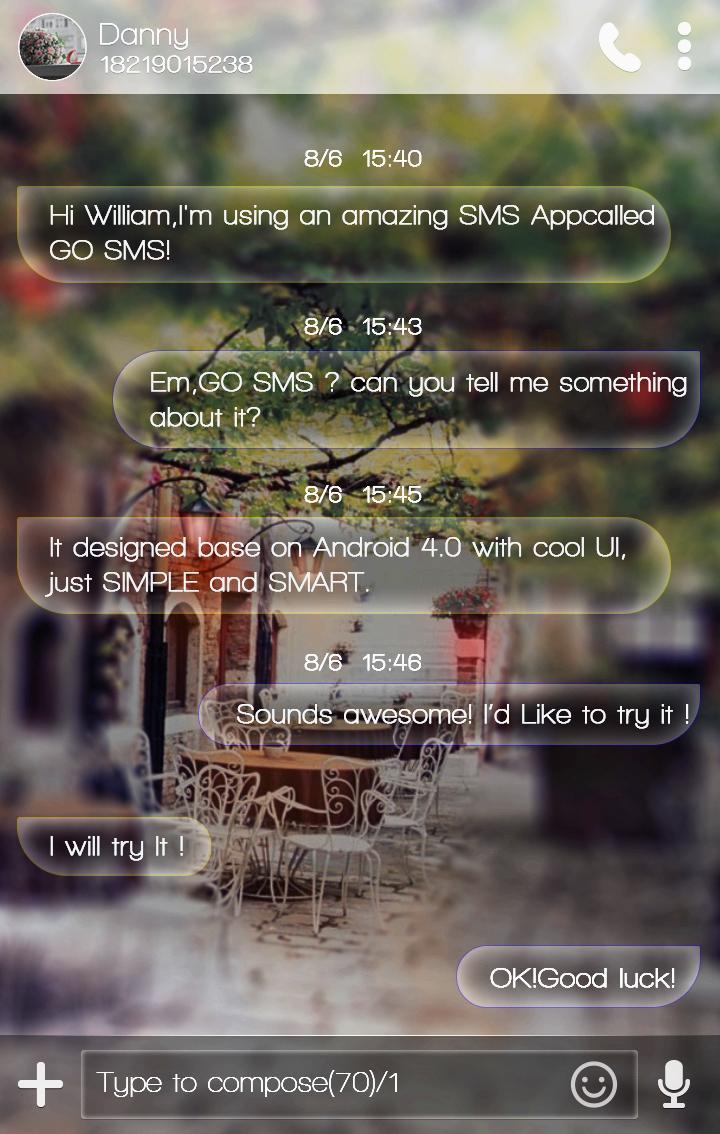Tap the 'Type to compose' input field

300,1081
